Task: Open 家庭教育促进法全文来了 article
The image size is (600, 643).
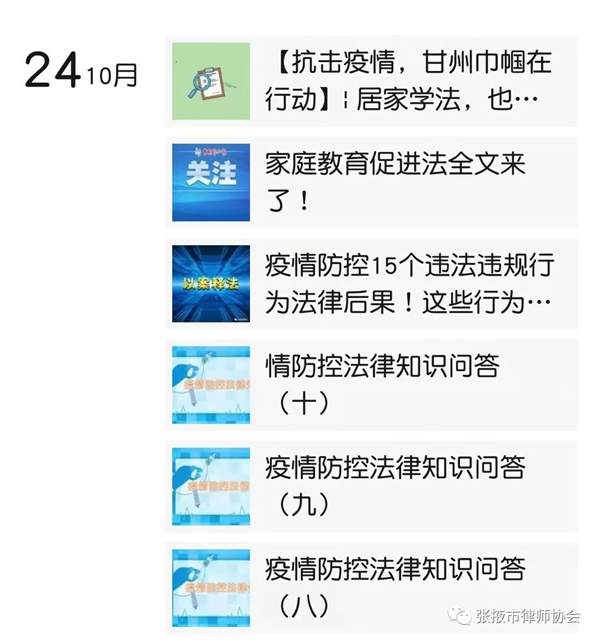Action: [395, 183]
